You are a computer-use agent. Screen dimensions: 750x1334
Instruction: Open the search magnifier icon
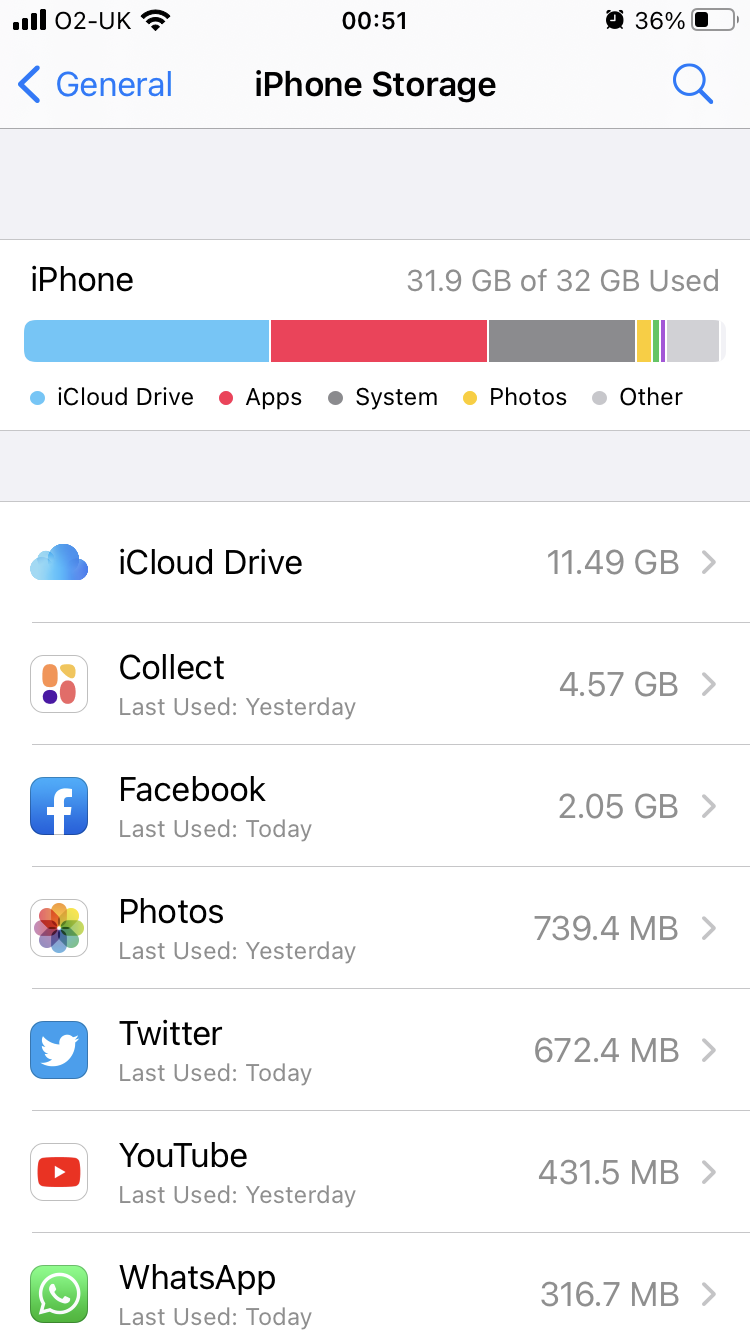(x=692, y=85)
